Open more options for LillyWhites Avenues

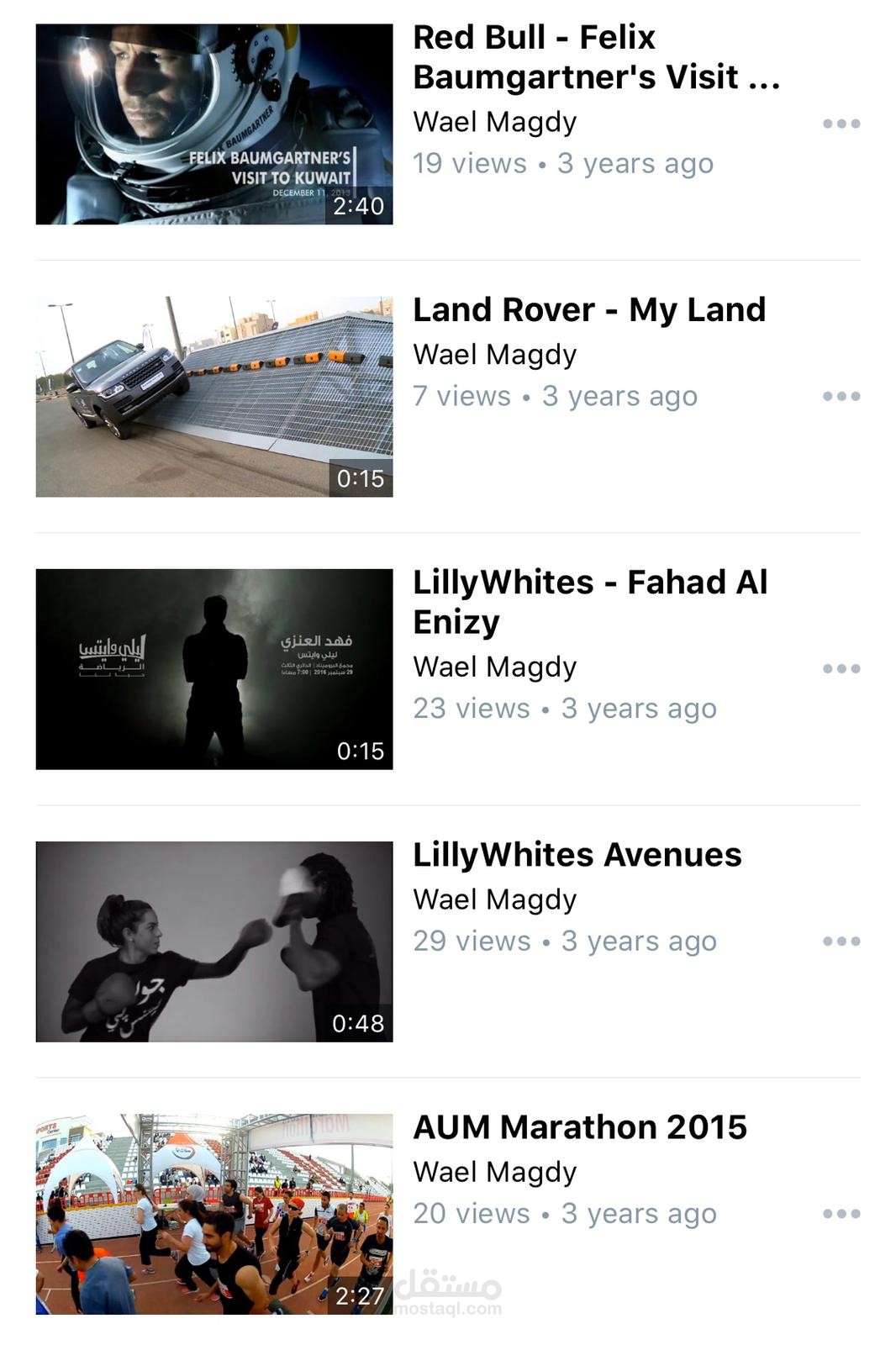[841, 941]
